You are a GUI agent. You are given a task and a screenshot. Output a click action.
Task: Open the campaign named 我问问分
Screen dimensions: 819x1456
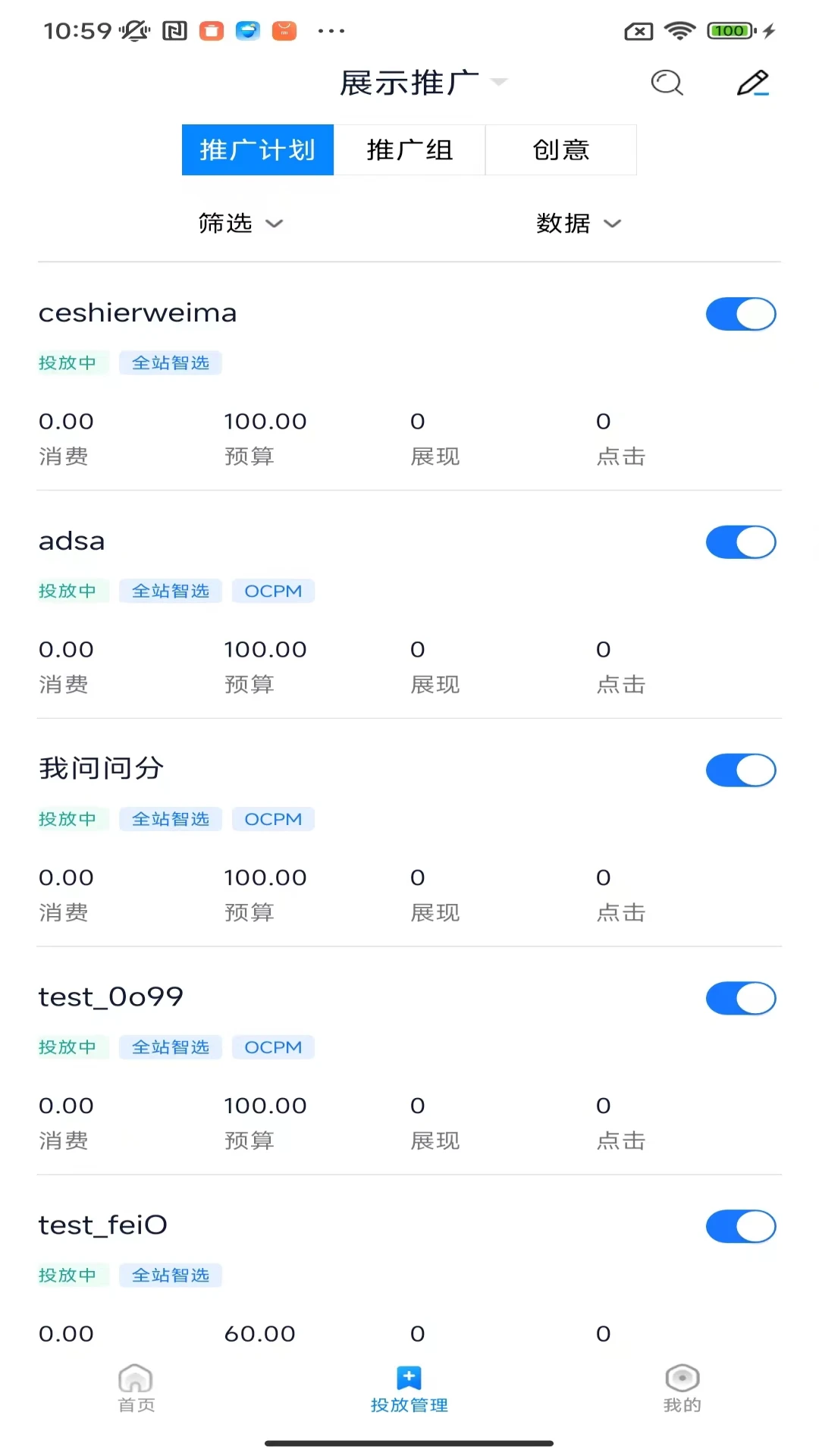[100, 767]
